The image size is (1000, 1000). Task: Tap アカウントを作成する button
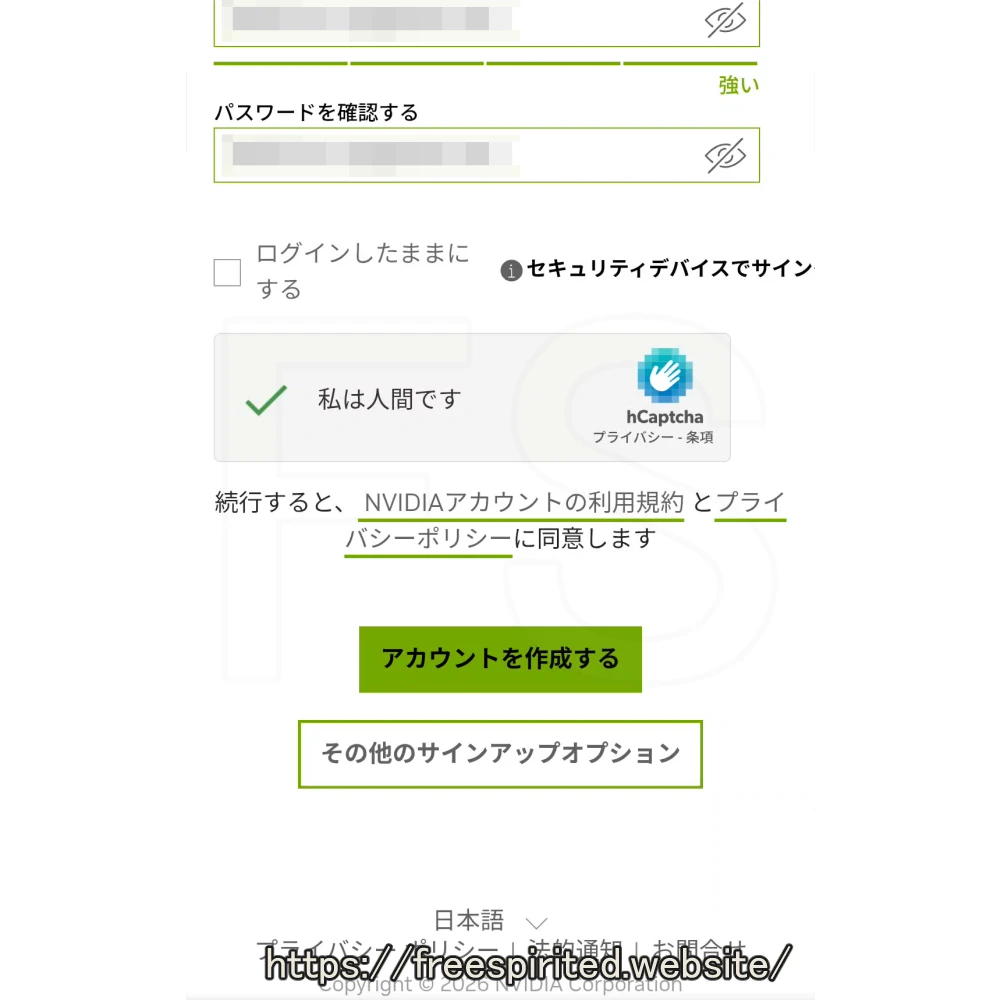point(500,659)
